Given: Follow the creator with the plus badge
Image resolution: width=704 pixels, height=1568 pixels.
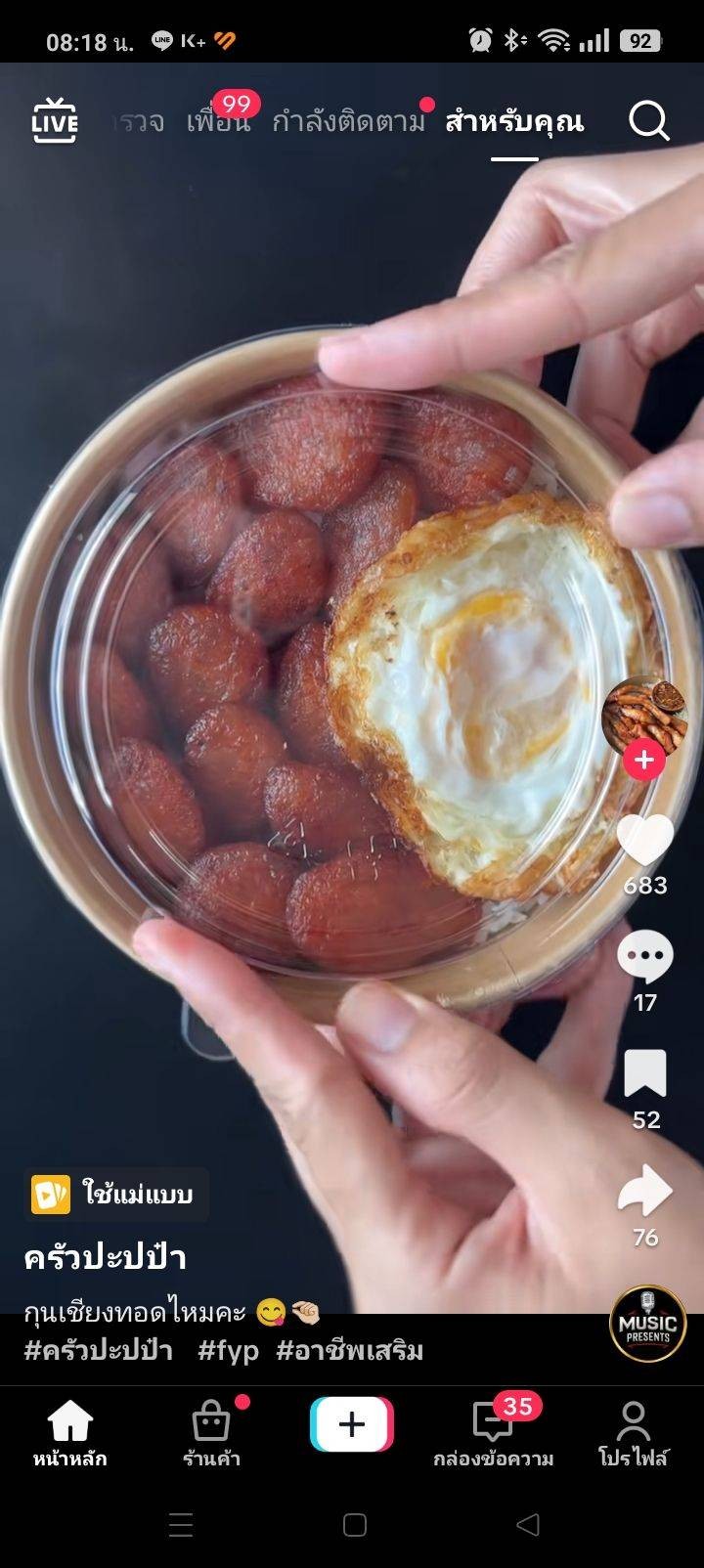Looking at the screenshot, I should (x=644, y=760).
